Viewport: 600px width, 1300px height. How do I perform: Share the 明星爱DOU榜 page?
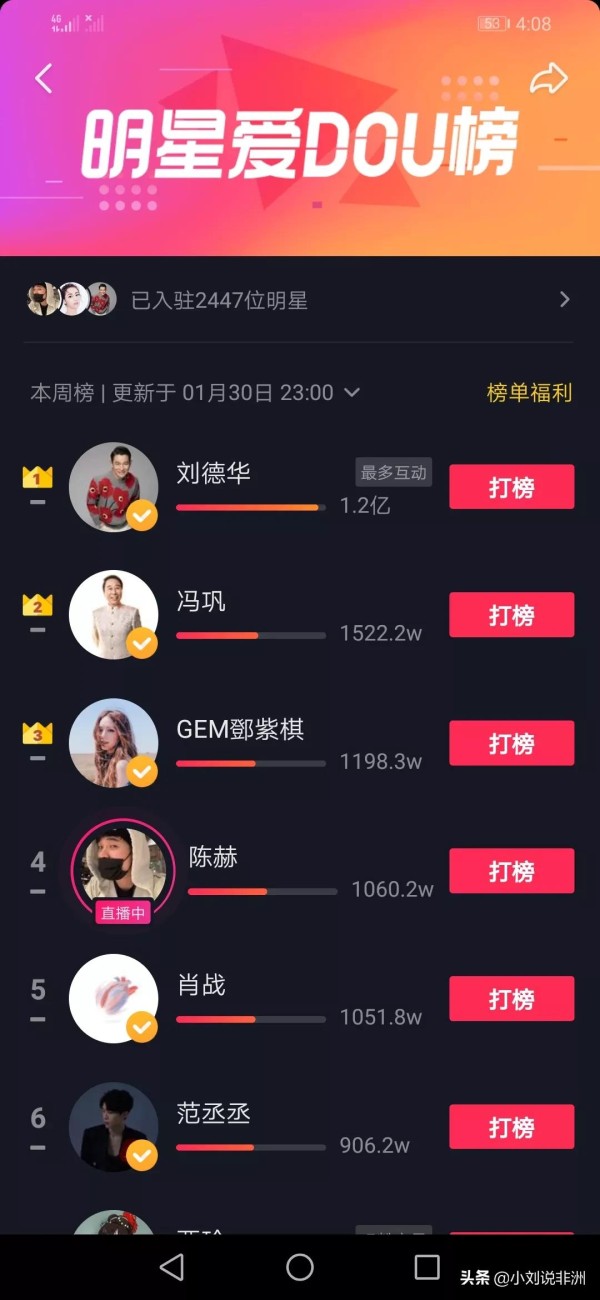(548, 78)
